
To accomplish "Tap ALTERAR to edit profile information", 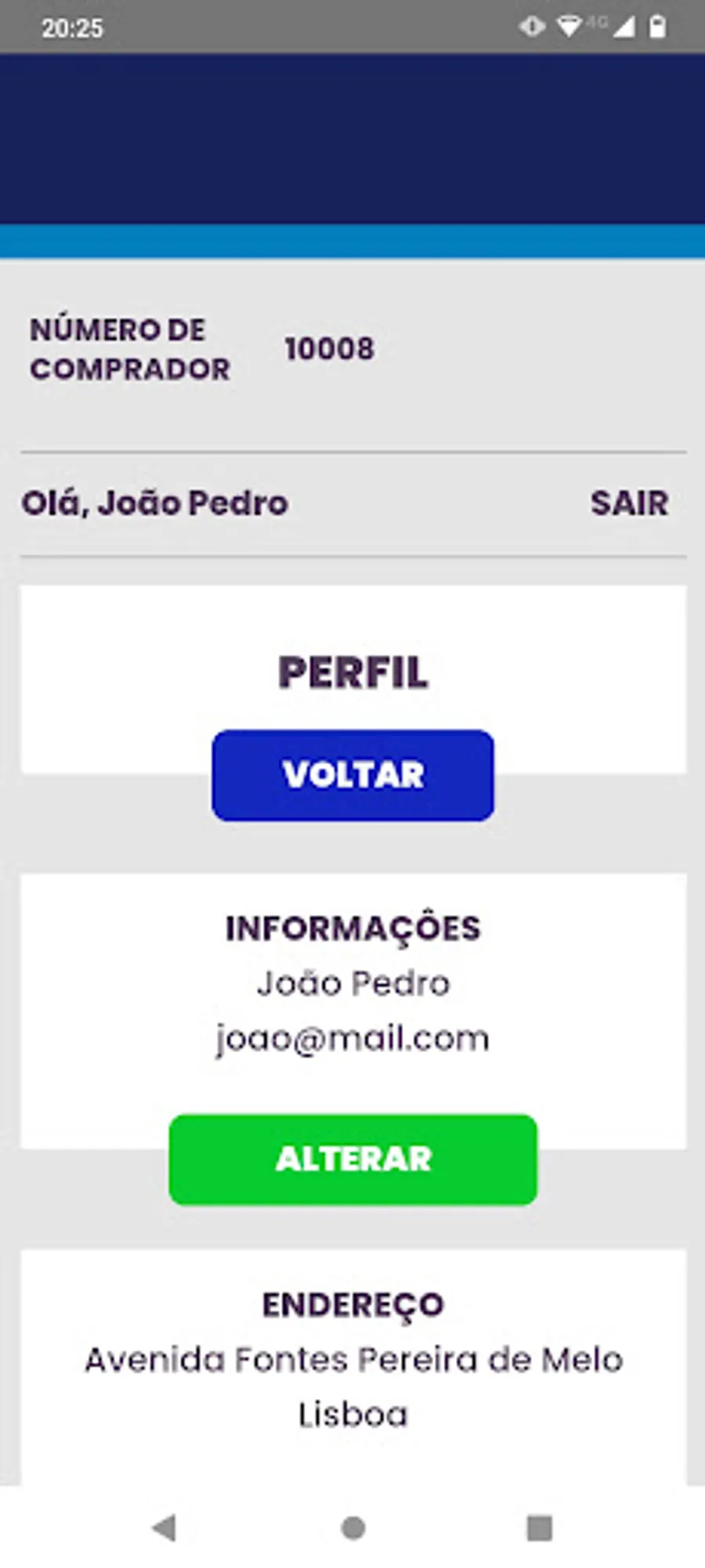I will pyautogui.click(x=352, y=1159).
